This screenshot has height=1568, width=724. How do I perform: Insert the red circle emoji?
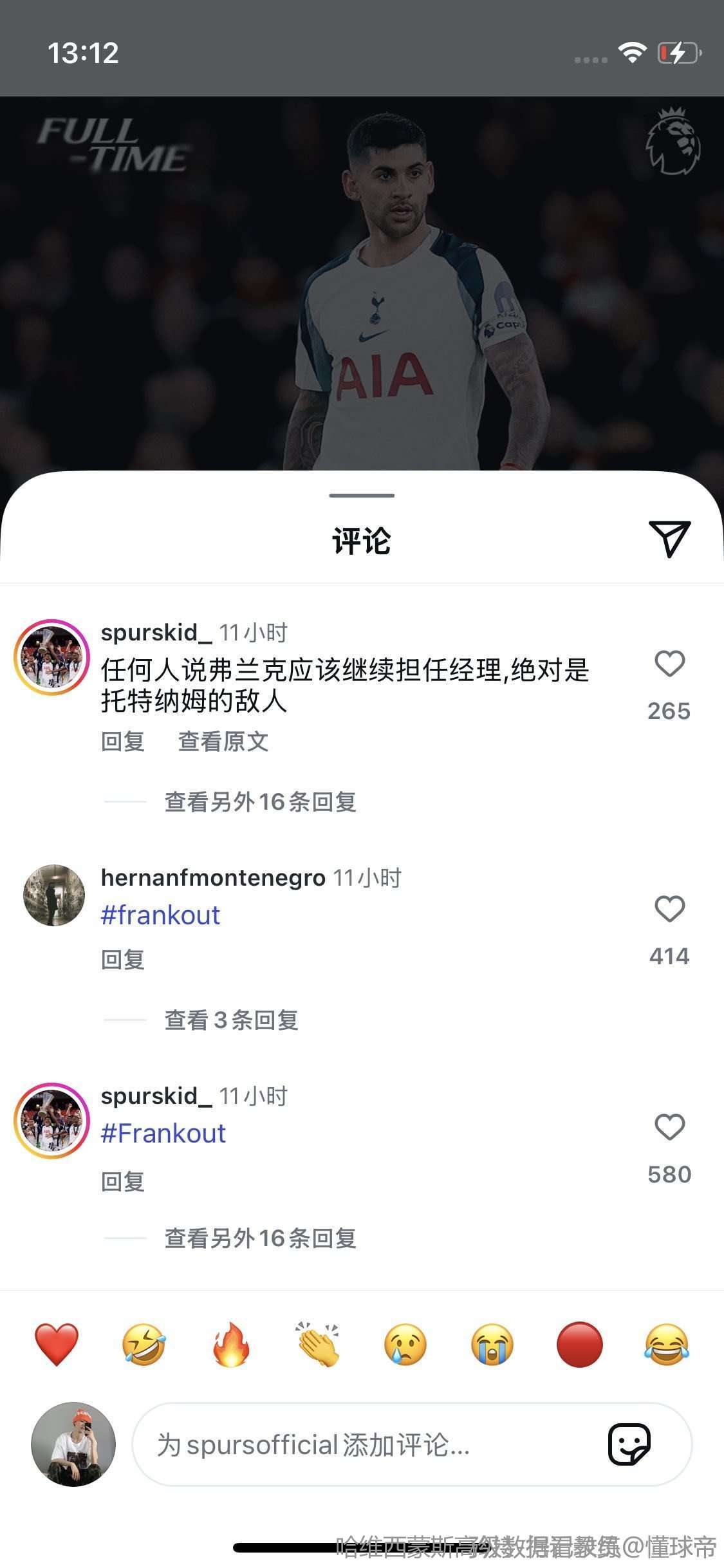tap(579, 1345)
